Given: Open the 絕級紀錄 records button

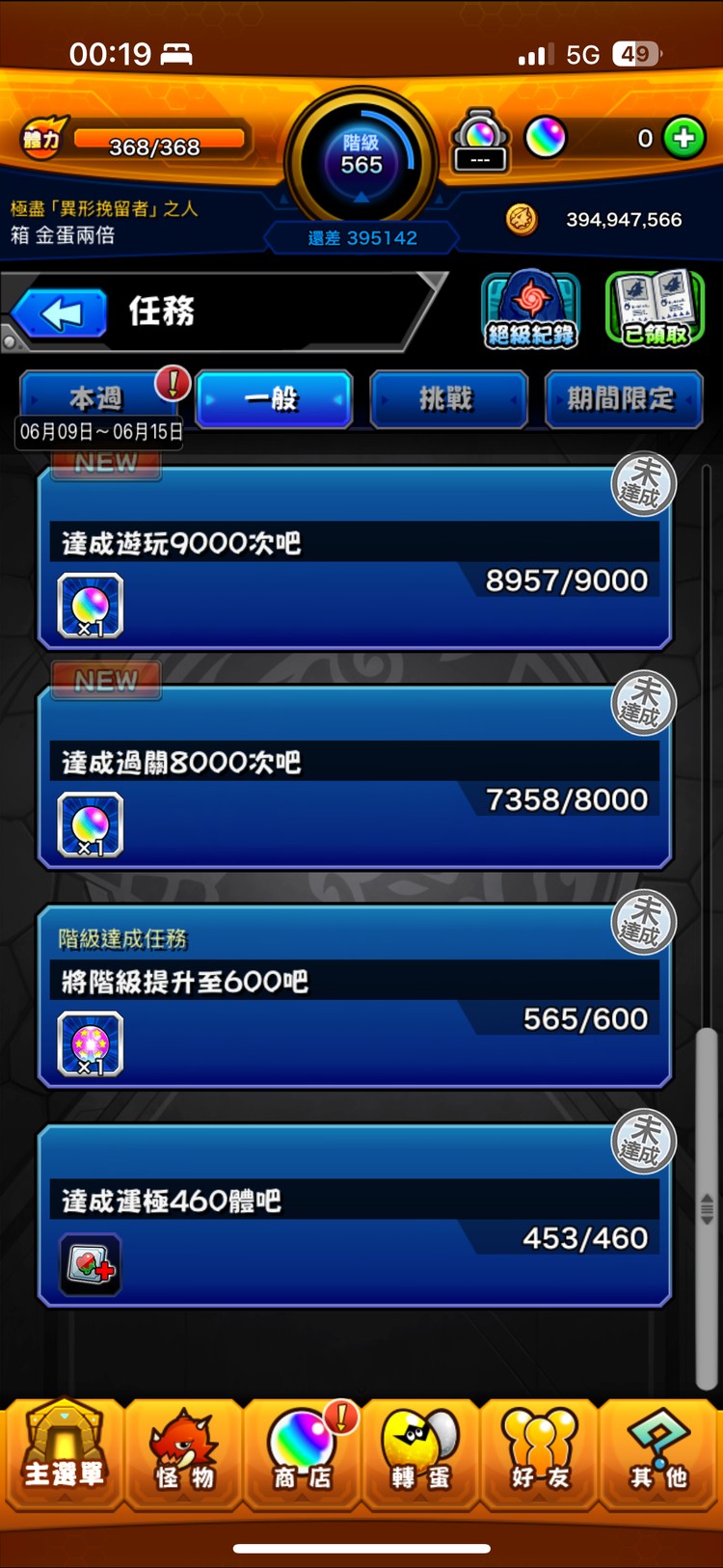Looking at the screenshot, I should (x=530, y=311).
